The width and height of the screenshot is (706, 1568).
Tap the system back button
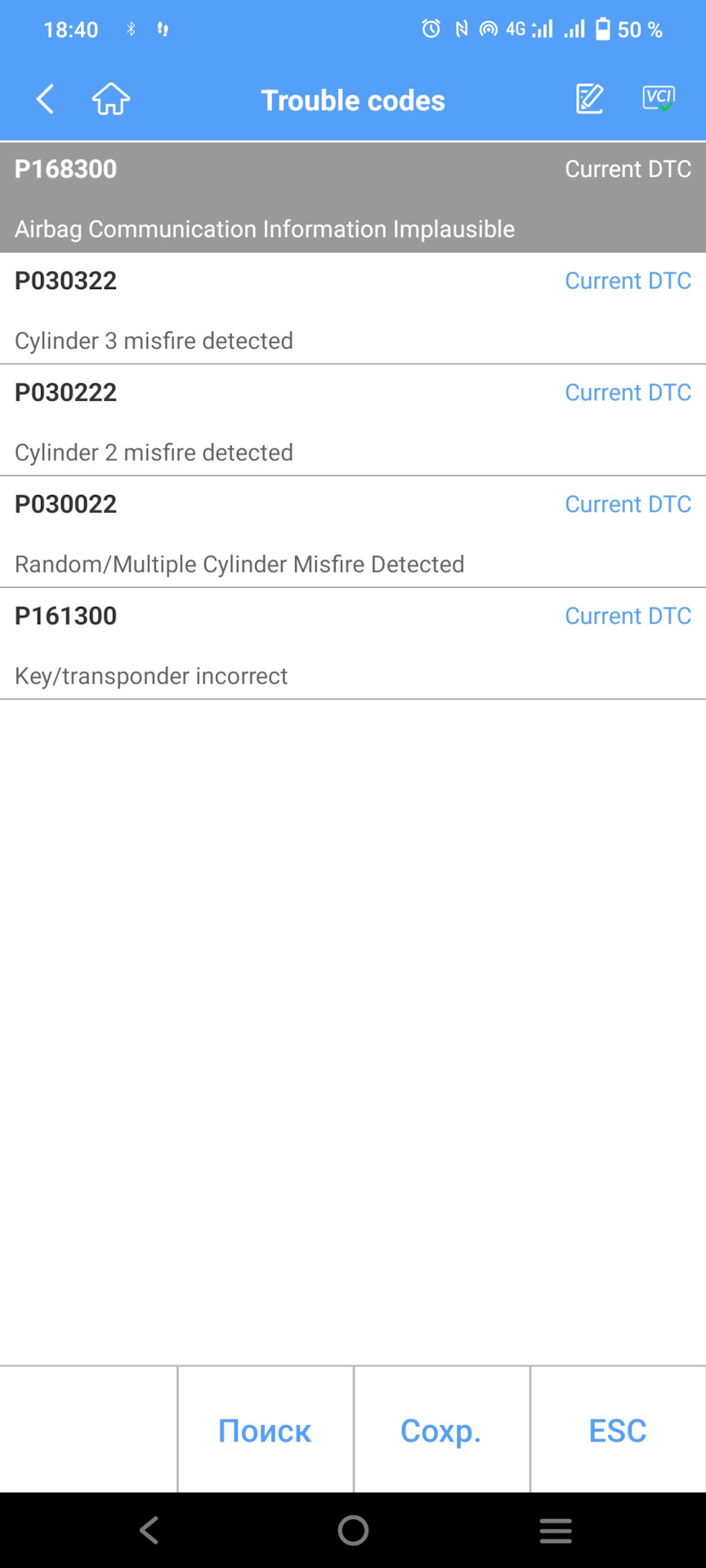tap(149, 1530)
